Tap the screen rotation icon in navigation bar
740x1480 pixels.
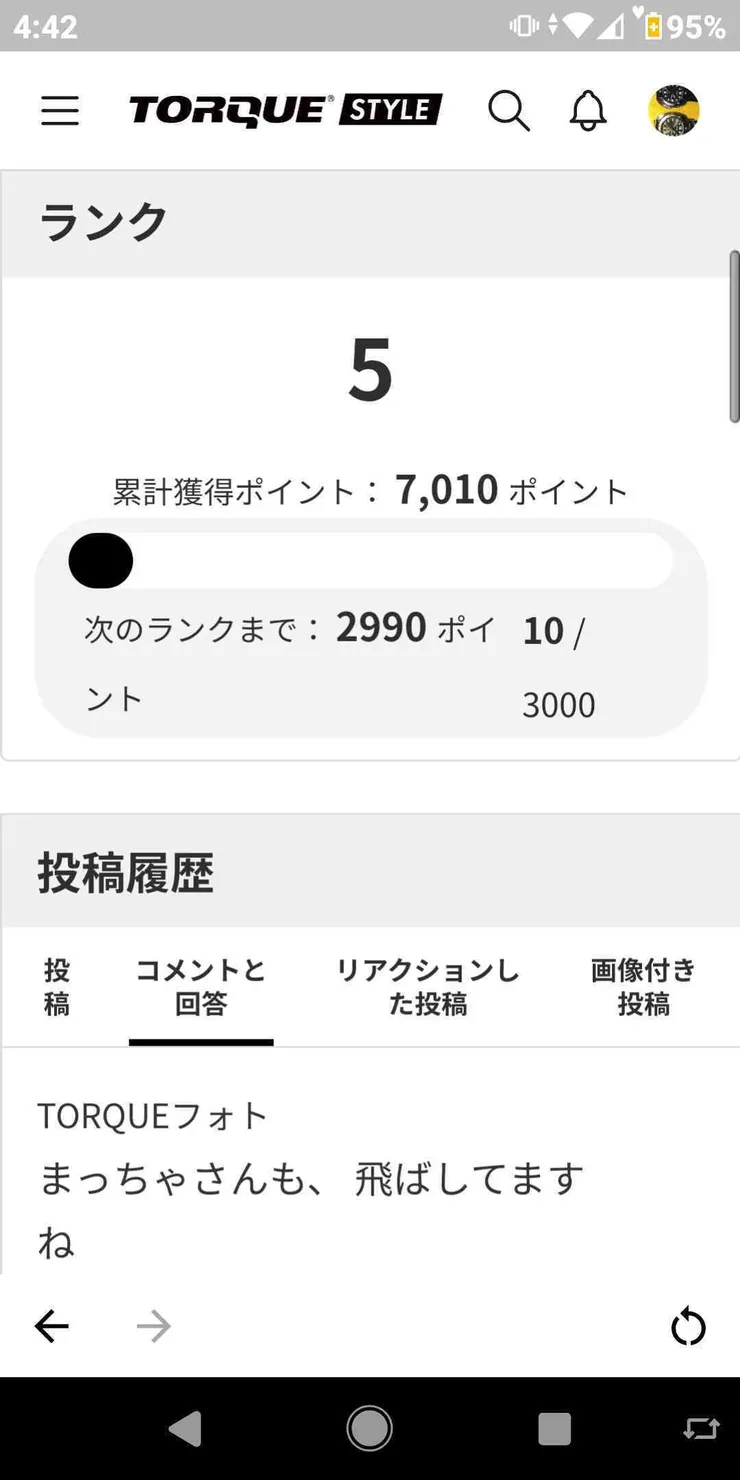pos(698,1428)
